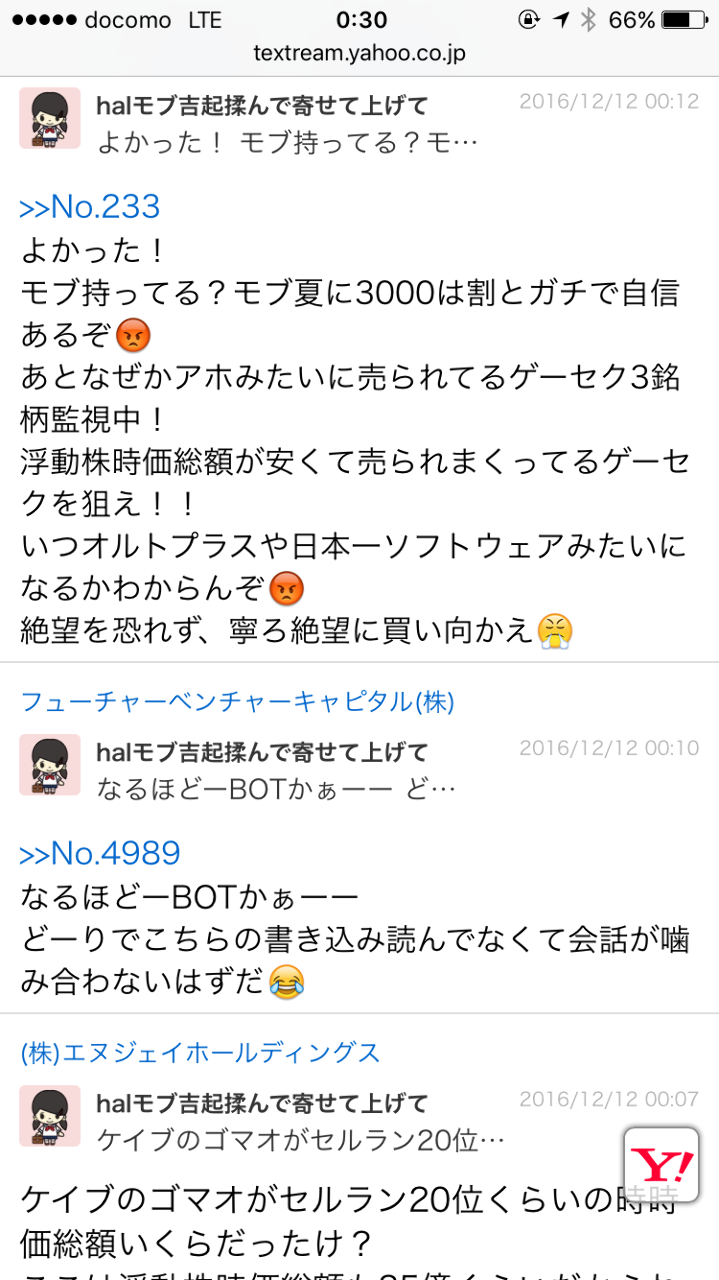This screenshot has width=719, height=1280.
Task: Tap the textream.yahoo.co.jp address bar
Action: 359,53
